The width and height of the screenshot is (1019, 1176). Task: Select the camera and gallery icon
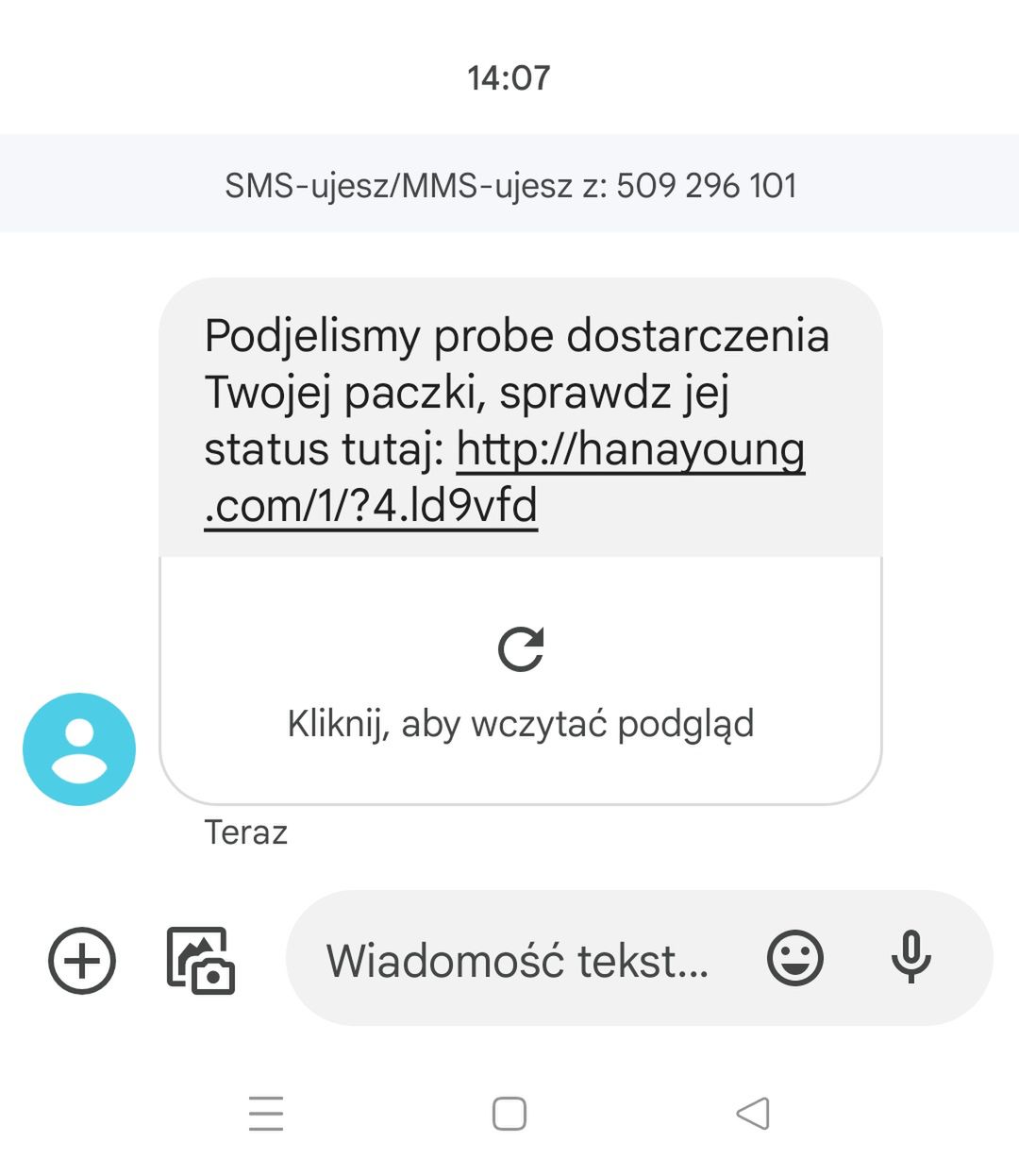[201, 959]
